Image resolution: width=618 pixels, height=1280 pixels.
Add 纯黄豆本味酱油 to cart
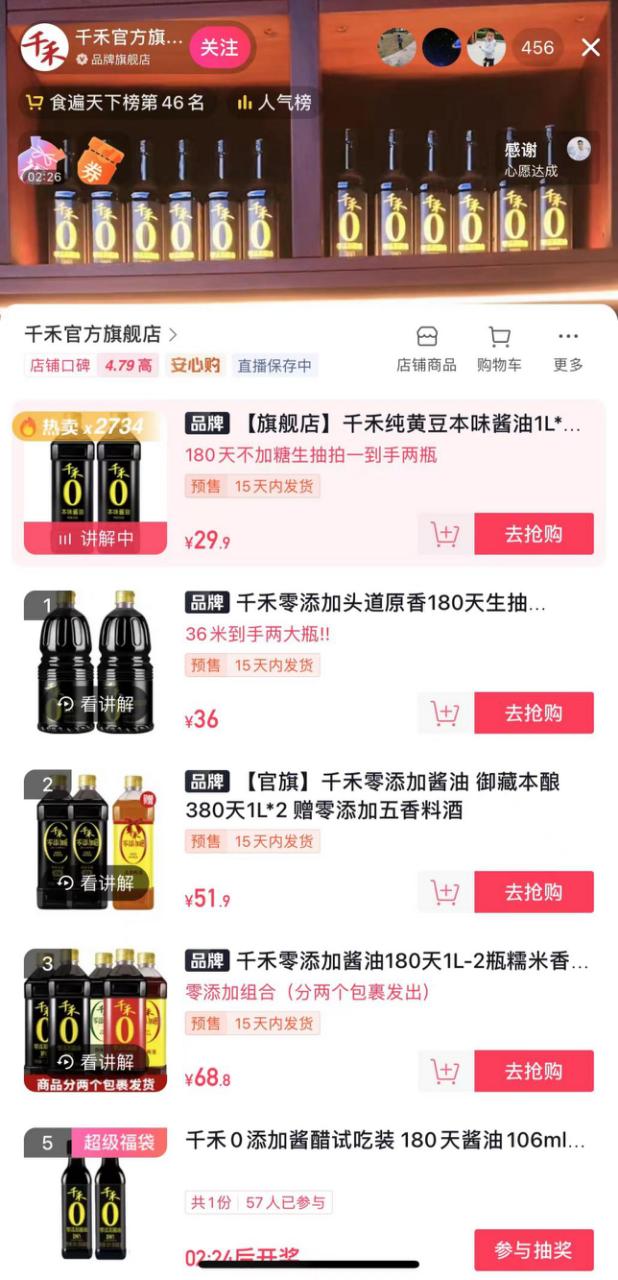pyautogui.click(x=445, y=534)
